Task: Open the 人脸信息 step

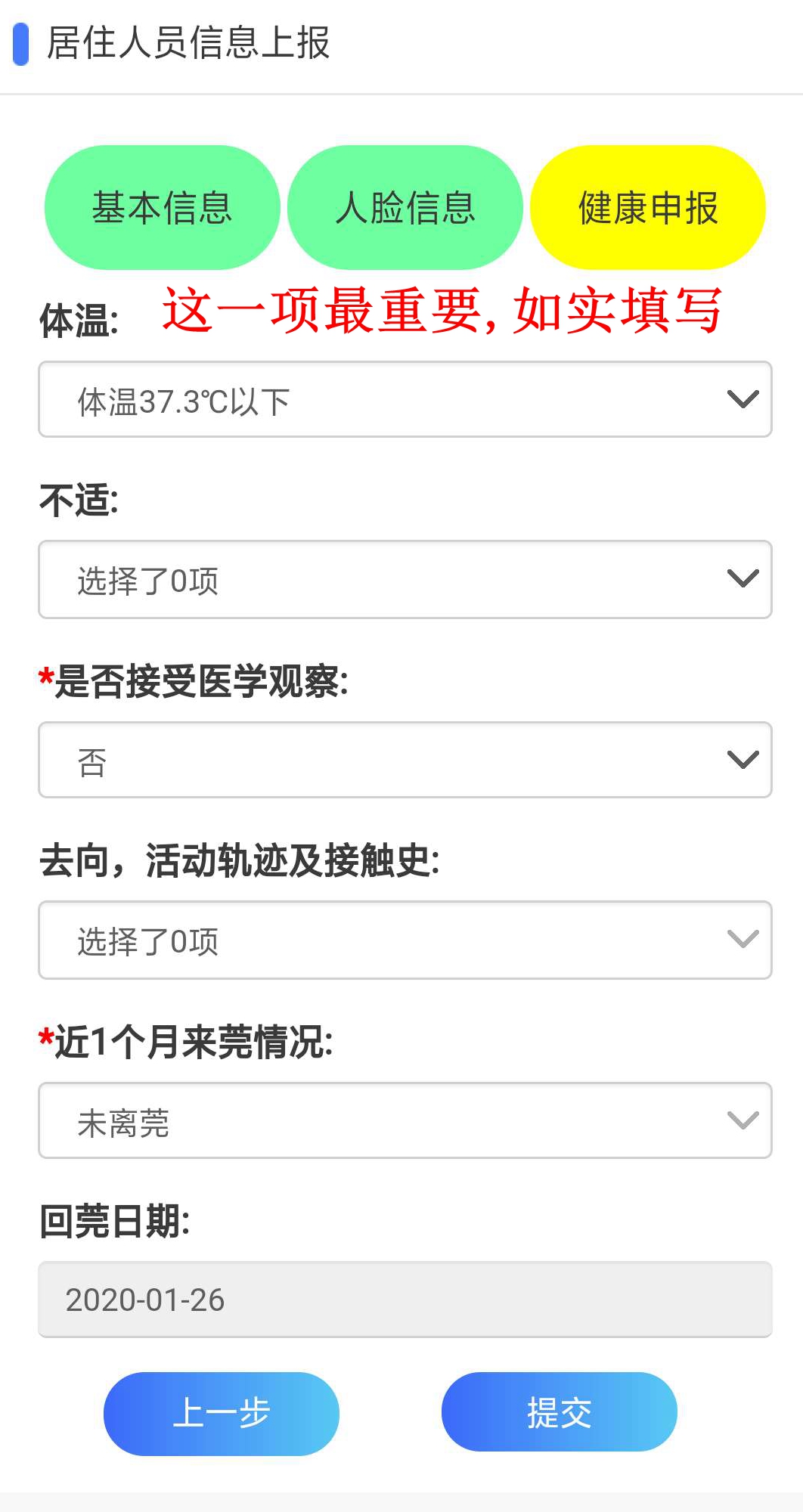Action: point(405,208)
